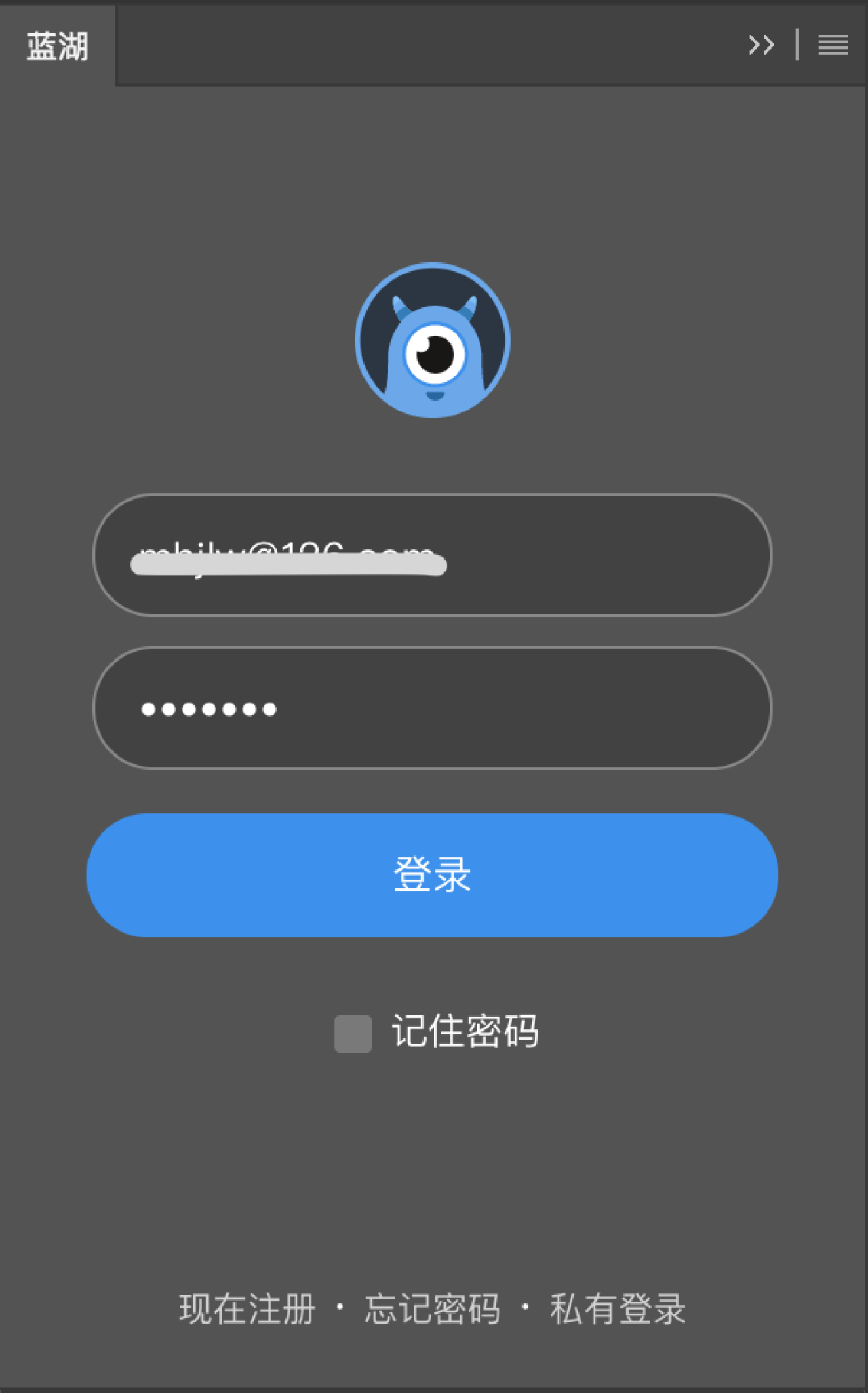
Task: Open 现在注册 registration link
Action: click(x=247, y=1308)
